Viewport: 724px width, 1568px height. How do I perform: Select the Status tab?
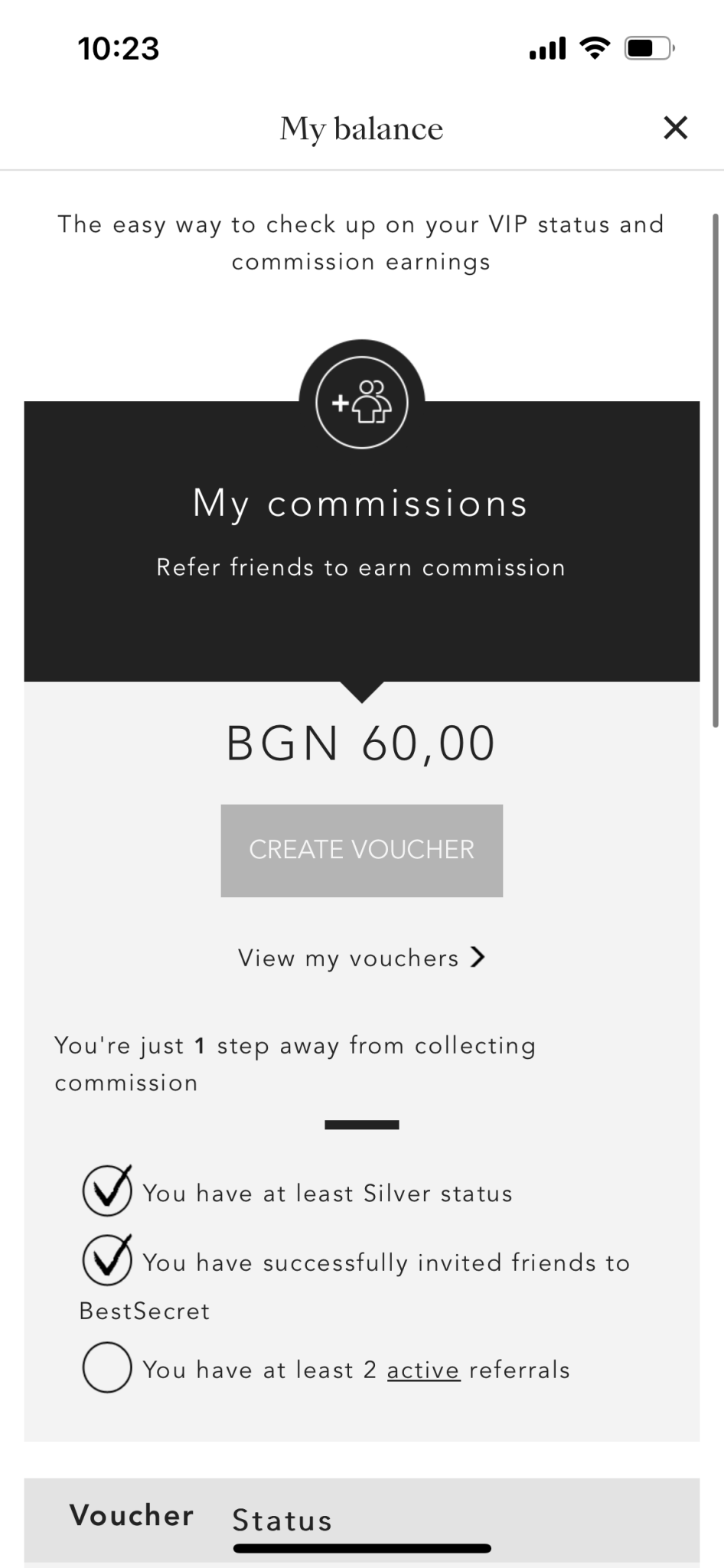282,1521
